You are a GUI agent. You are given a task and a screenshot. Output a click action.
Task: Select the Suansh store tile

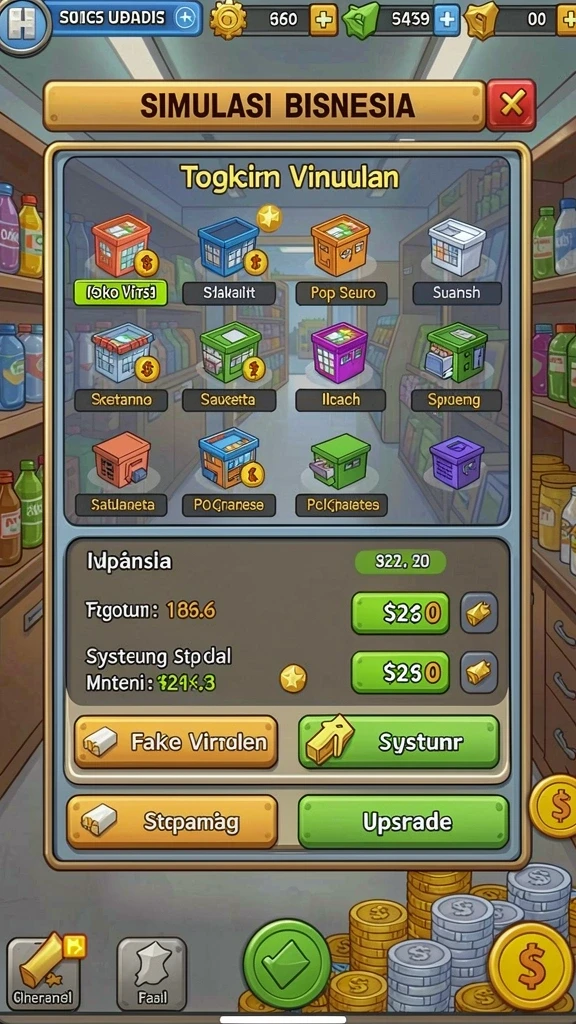[x=456, y=259]
